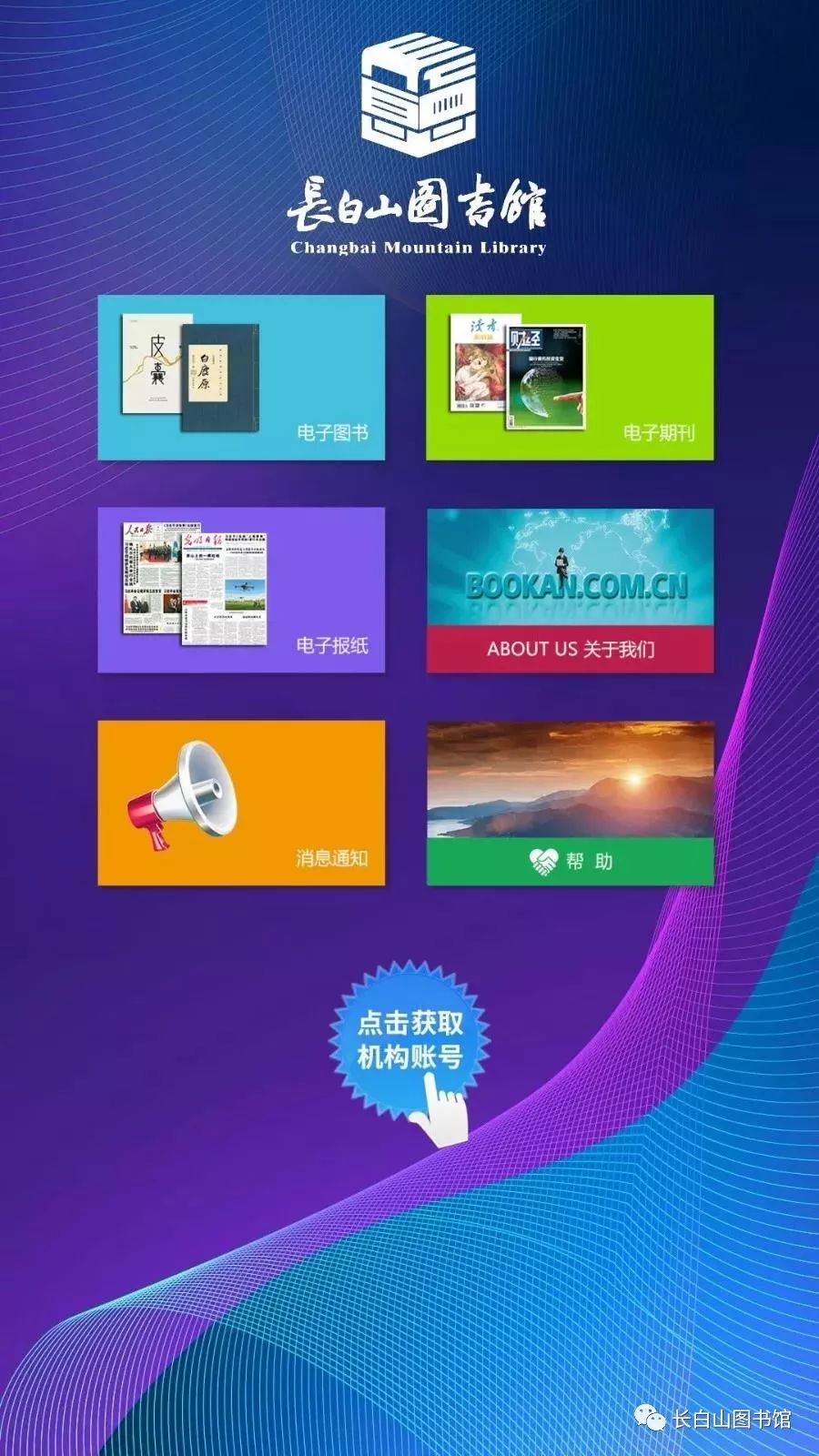Tap the 点击获取机构账号 badge button
The image size is (819, 1456).
click(409, 1040)
